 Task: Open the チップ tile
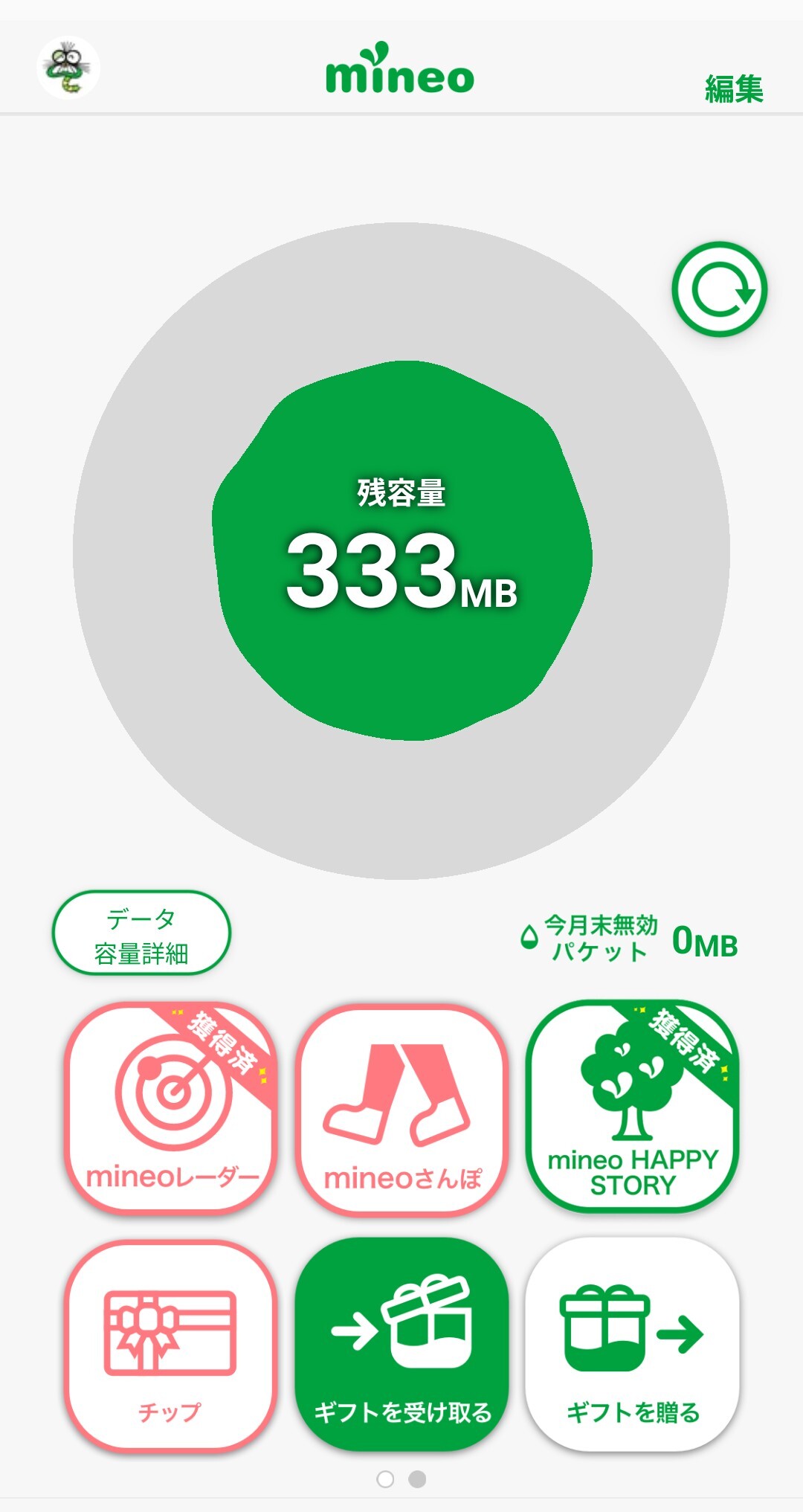click(171, 1345)
